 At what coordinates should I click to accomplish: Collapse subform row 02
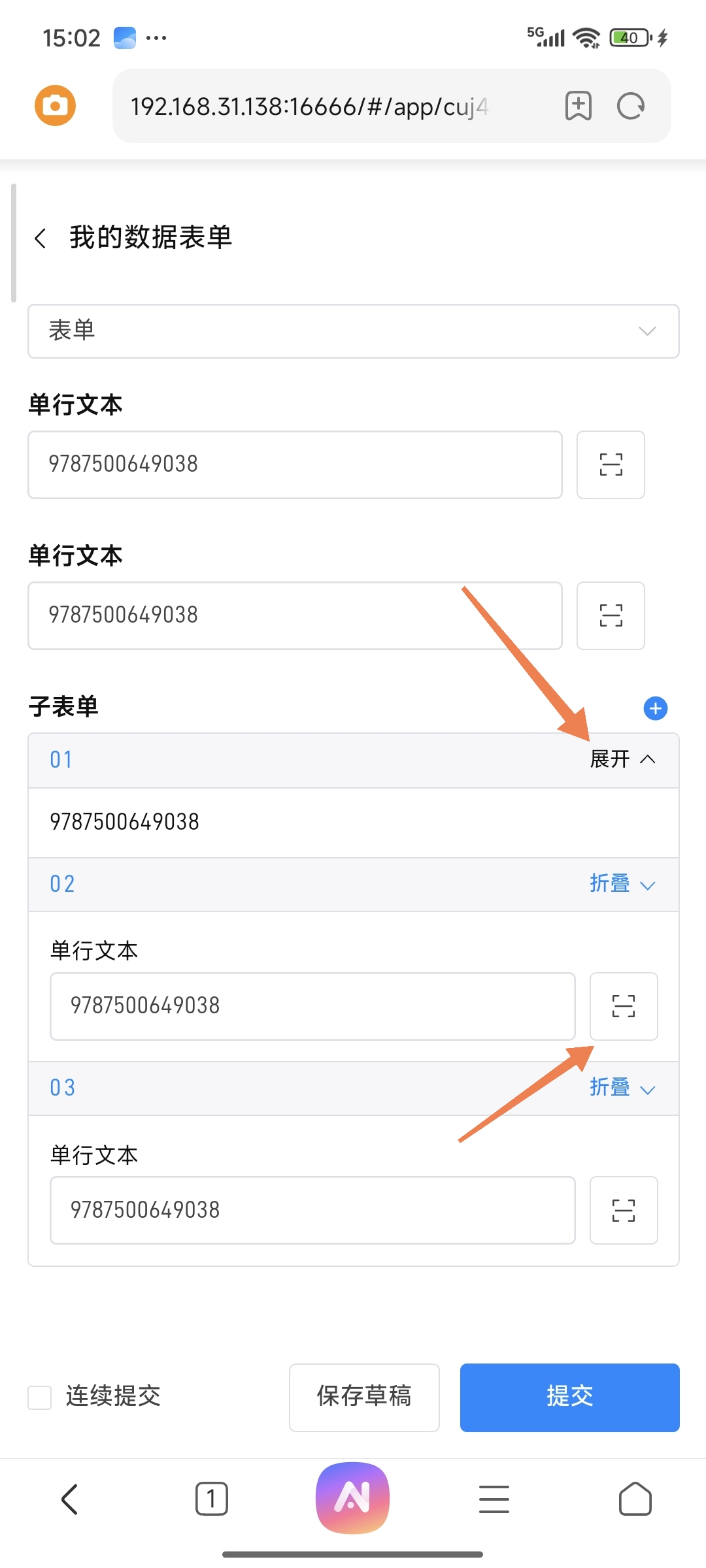pyautogui.click(x=622, y=884)
